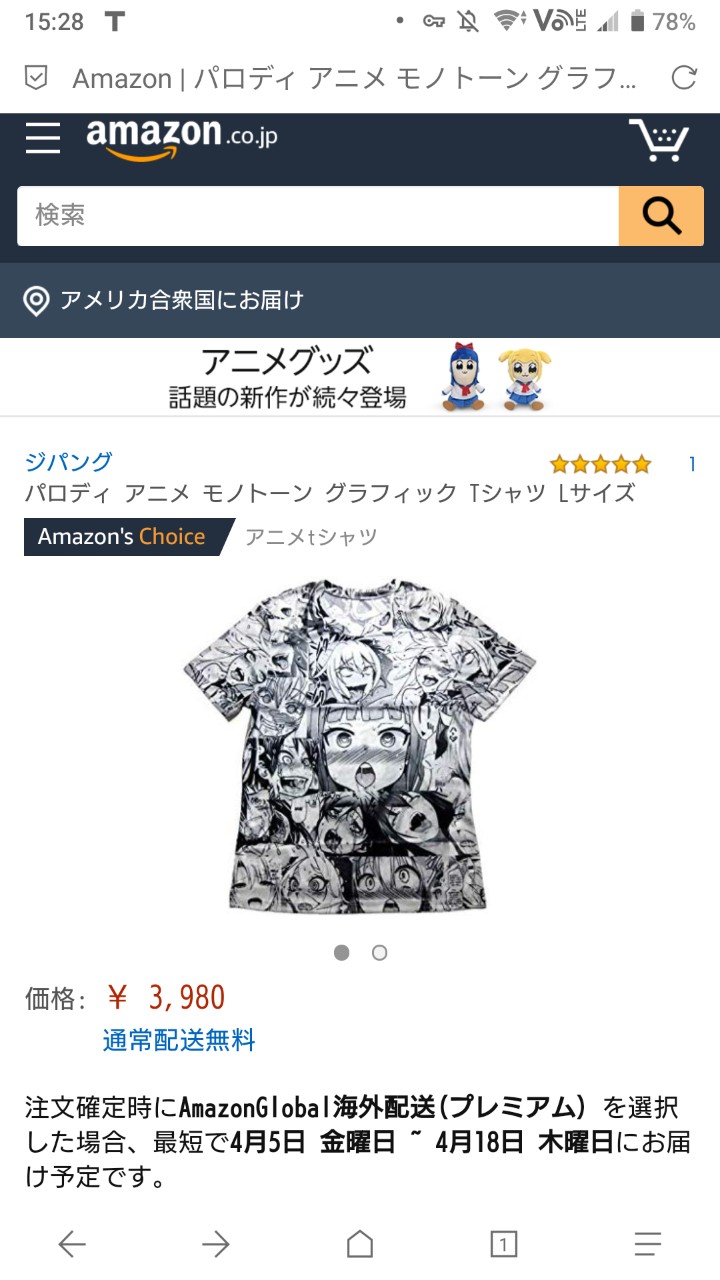Viewport: 720px width, 1280px height.
Task: Open the browser home page
Action: (x=360, y=1243)
